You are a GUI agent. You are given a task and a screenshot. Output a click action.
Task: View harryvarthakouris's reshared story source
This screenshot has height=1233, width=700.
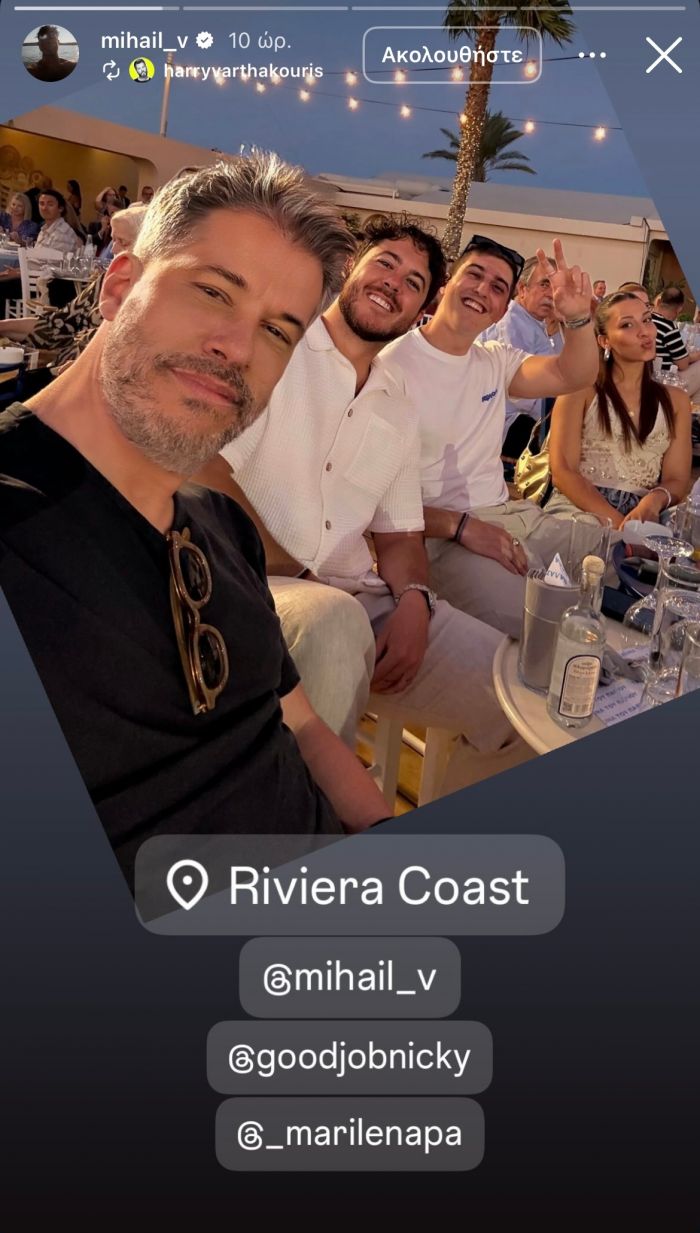(243, 71)
